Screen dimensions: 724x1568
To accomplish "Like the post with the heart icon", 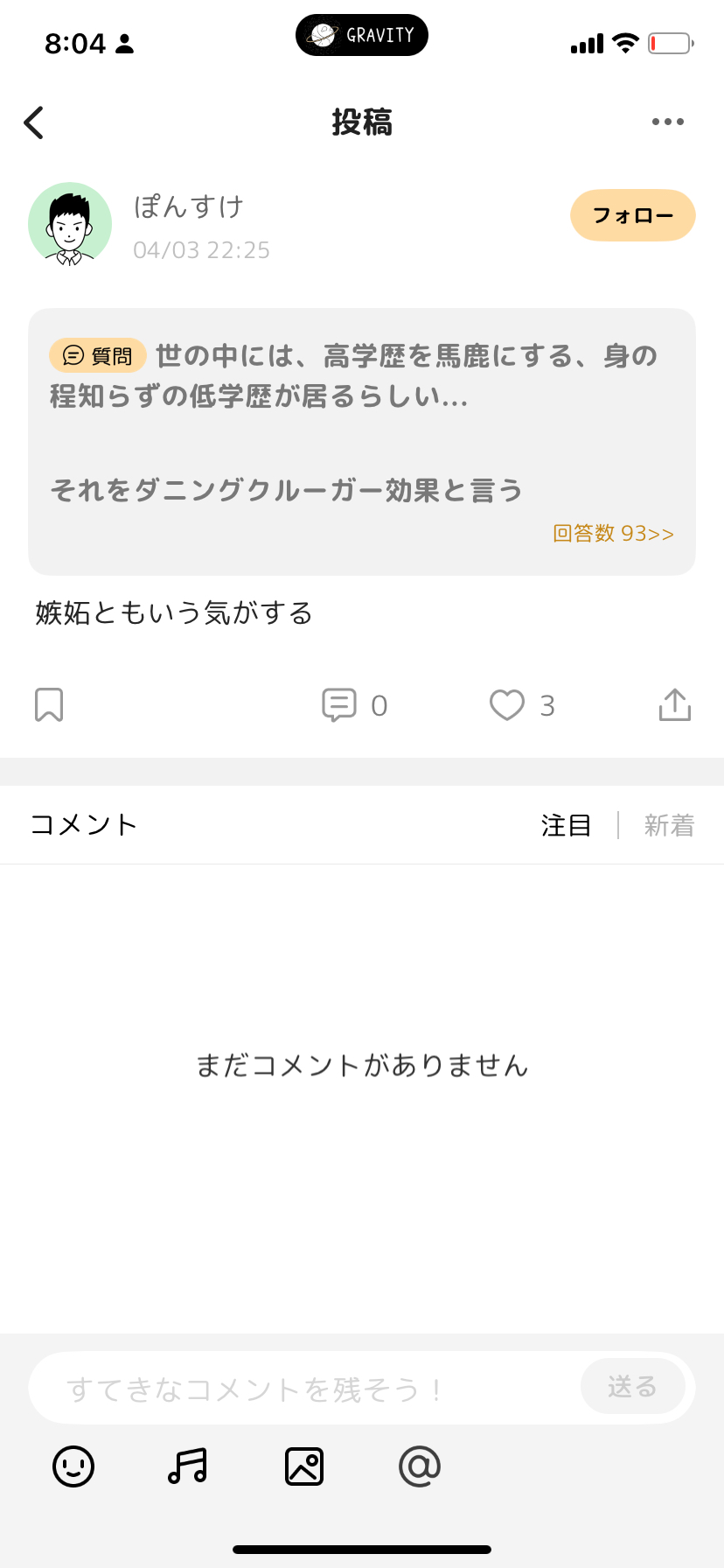I will (x=505, y=704).
